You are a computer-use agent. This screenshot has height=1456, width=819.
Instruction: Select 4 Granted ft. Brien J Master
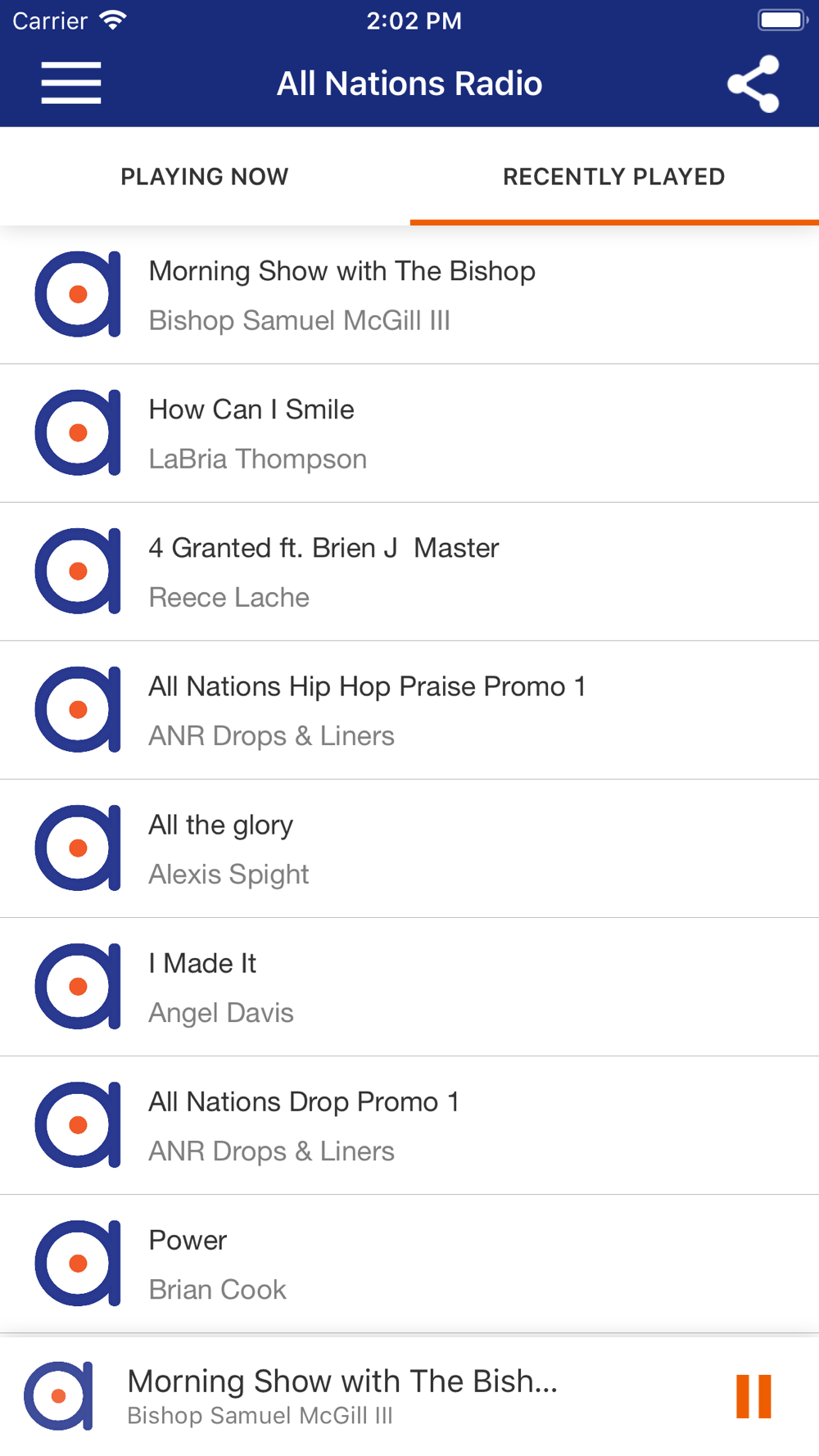pos(409,572)
